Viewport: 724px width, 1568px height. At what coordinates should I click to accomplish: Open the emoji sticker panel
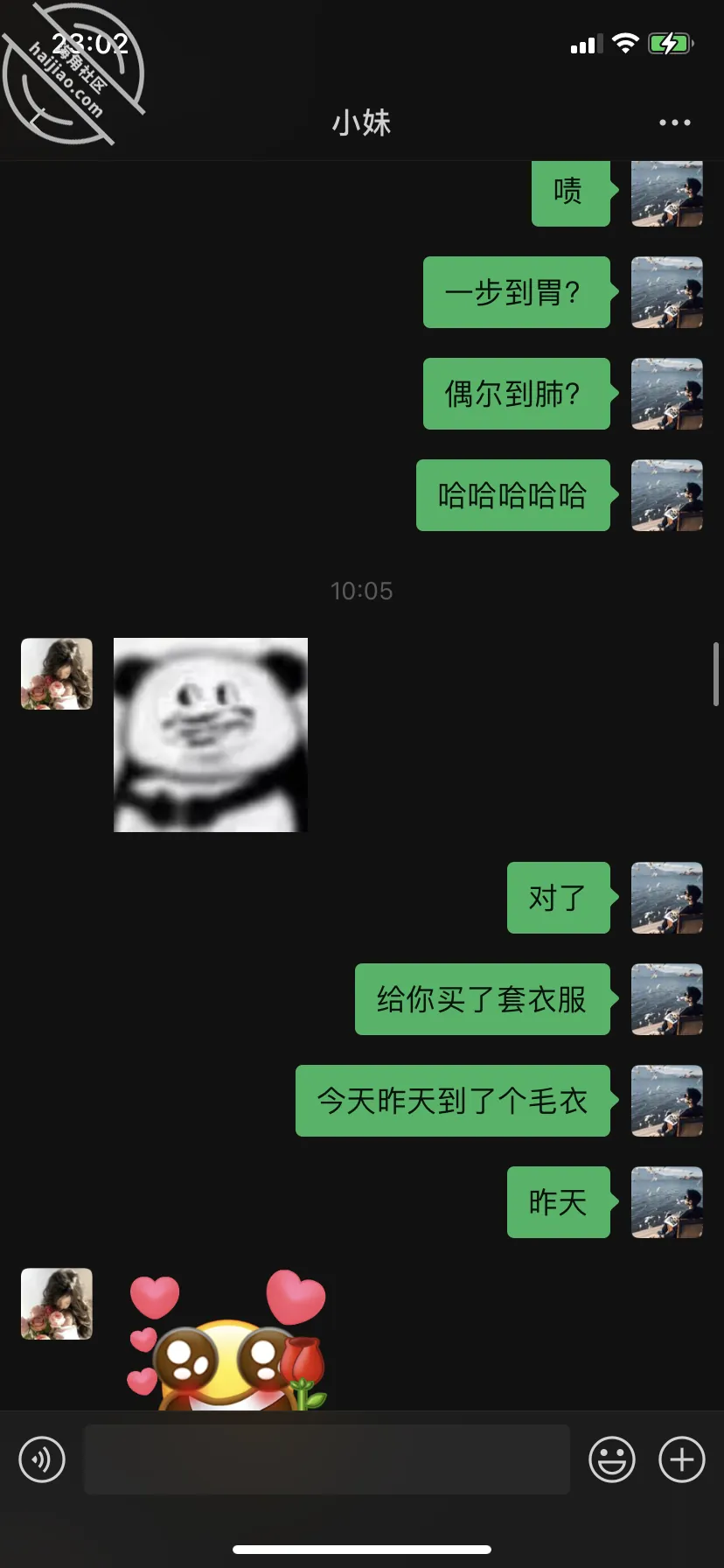[612, 1459]
